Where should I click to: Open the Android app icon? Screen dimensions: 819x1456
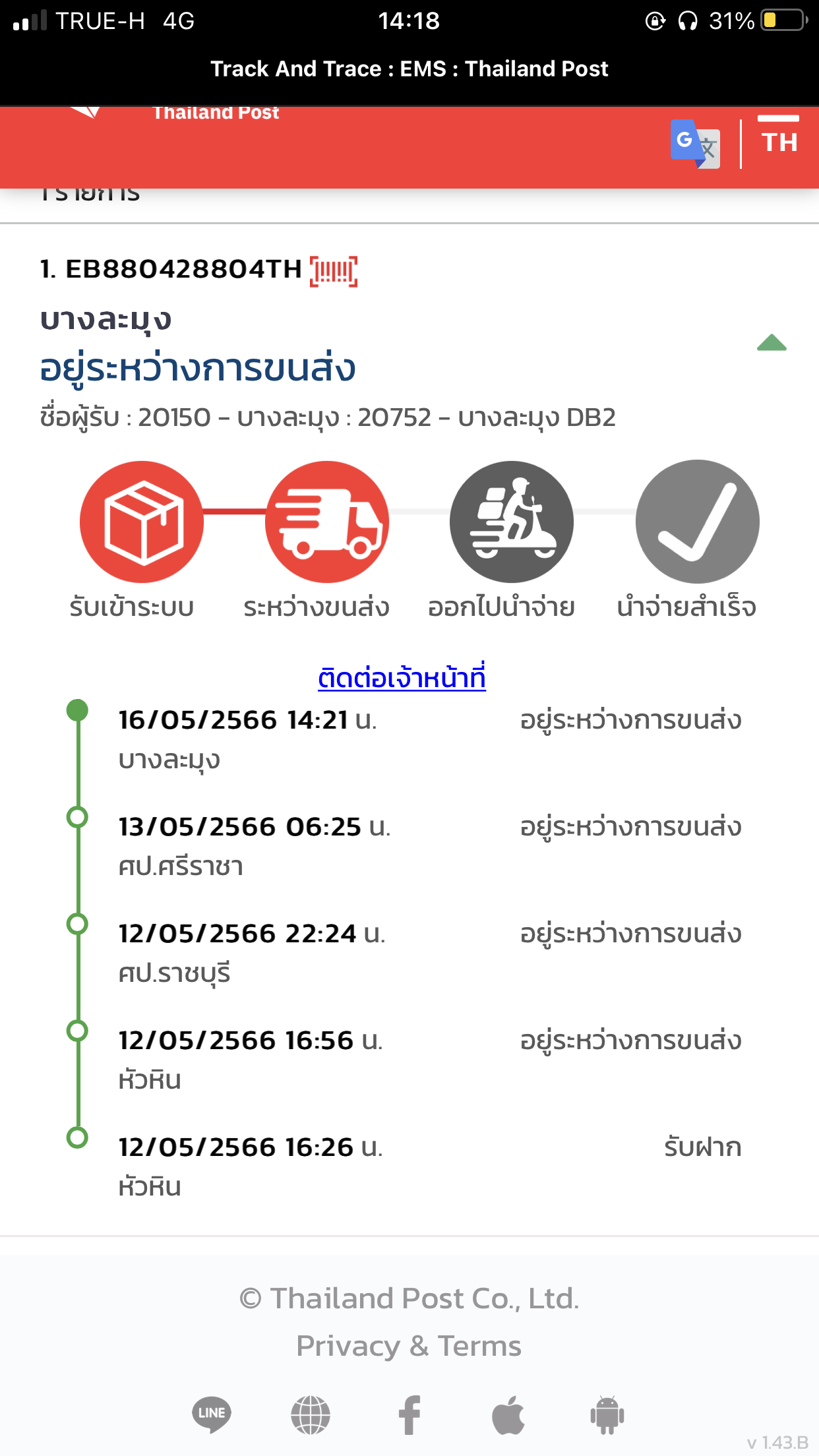coord(607,1415)
